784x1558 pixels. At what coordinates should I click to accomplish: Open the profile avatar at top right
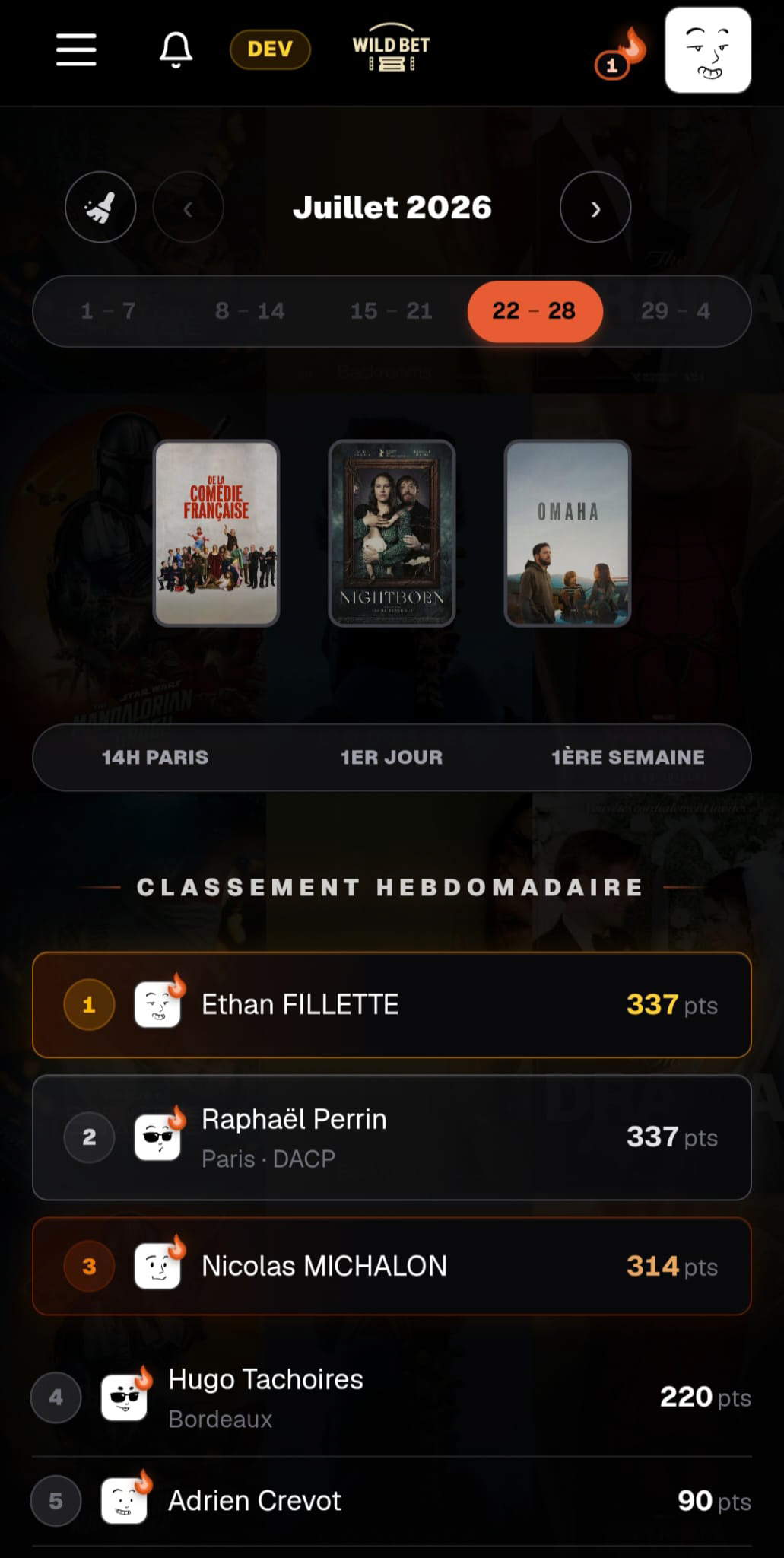coord(708,50)
